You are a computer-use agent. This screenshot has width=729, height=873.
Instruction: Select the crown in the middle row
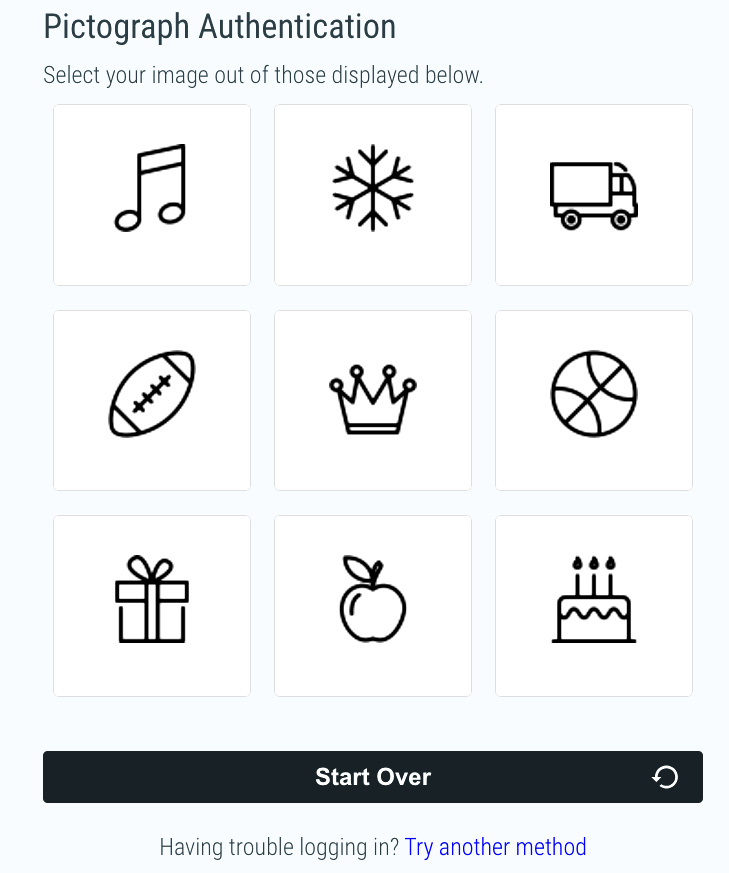[372, 399]
